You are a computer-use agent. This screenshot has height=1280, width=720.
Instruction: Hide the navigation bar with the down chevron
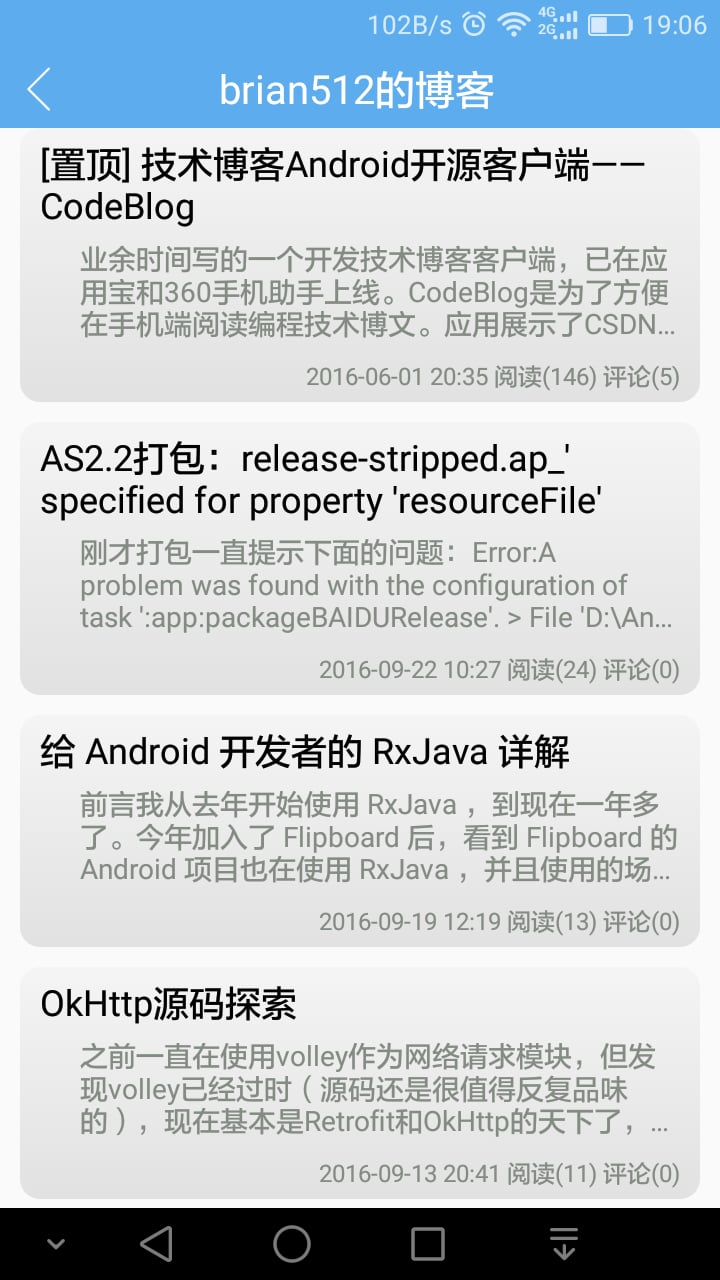56,1244
